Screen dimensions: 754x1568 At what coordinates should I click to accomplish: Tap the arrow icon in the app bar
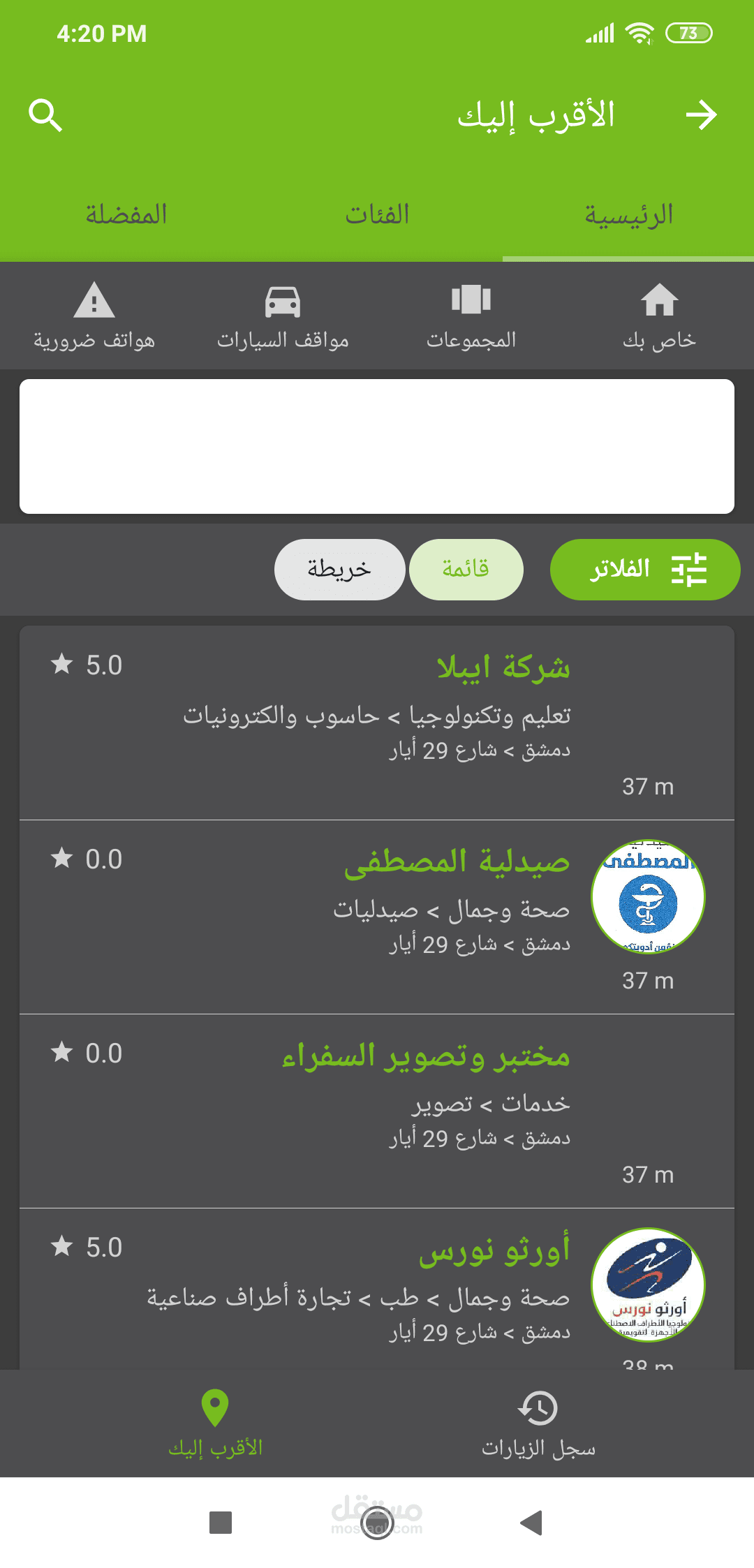tap(701, 115)
